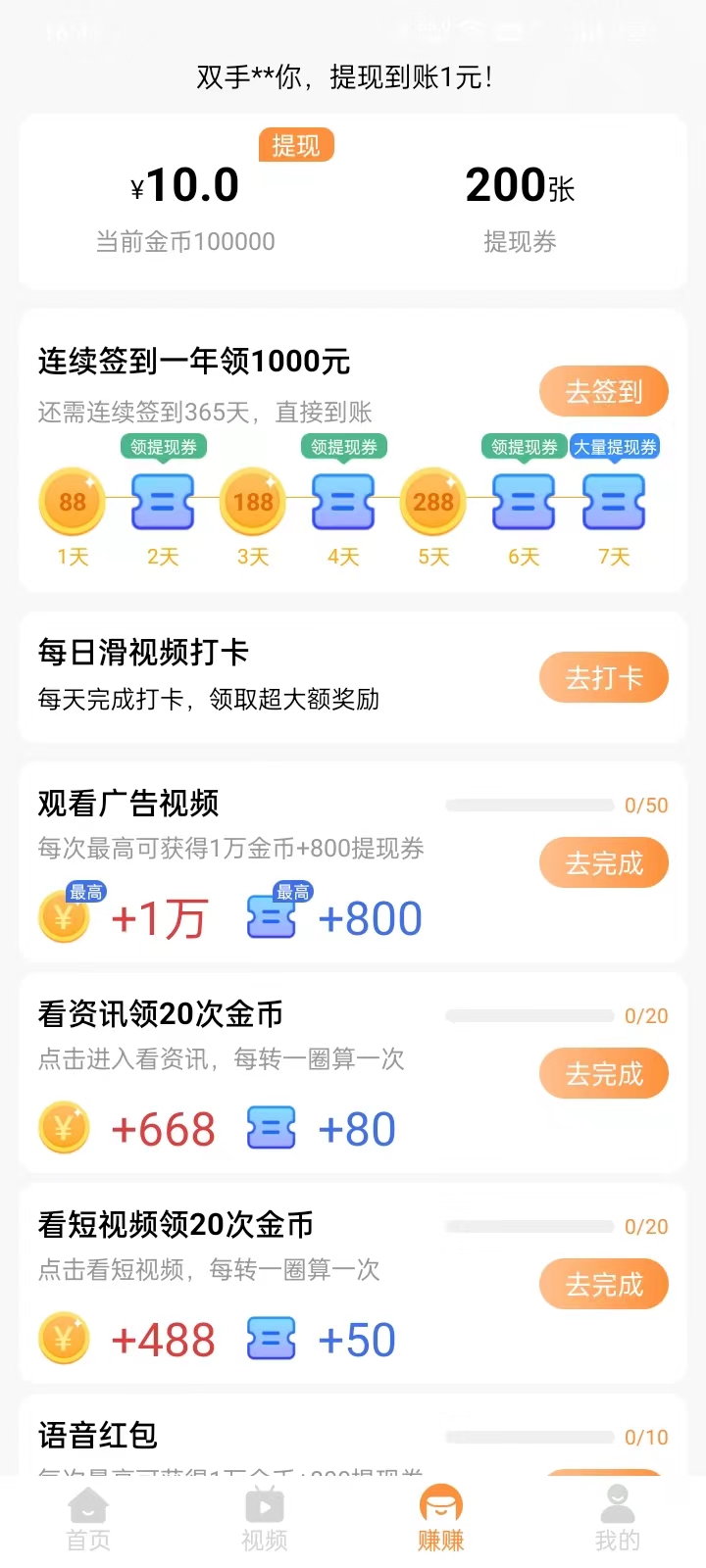
Task: Tap the blue ticket icon beside +800
Action: pos(275,917)
